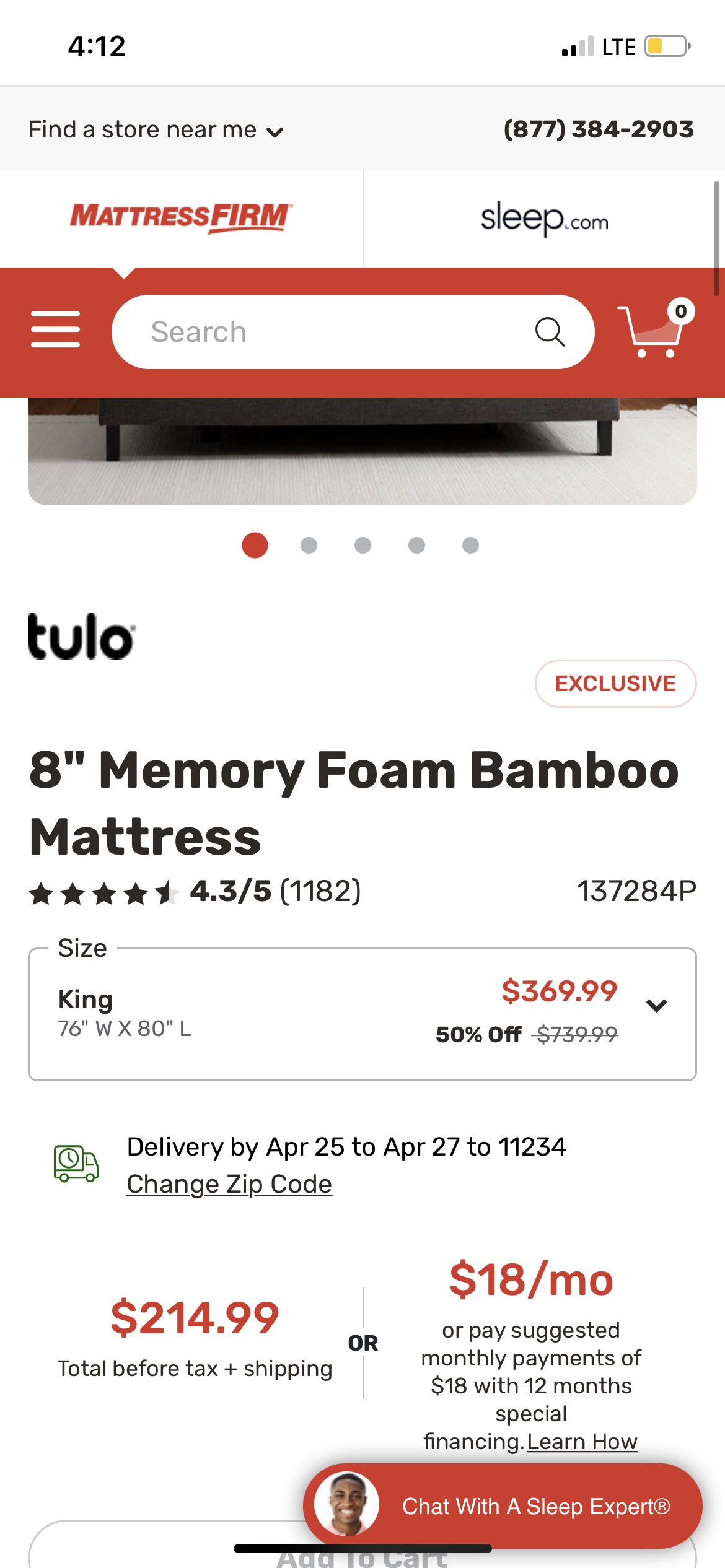The height and width of the screenshot is (1568, 725).
Task: Submit search with magnifying glass icon
Action: tap(550, 332)
